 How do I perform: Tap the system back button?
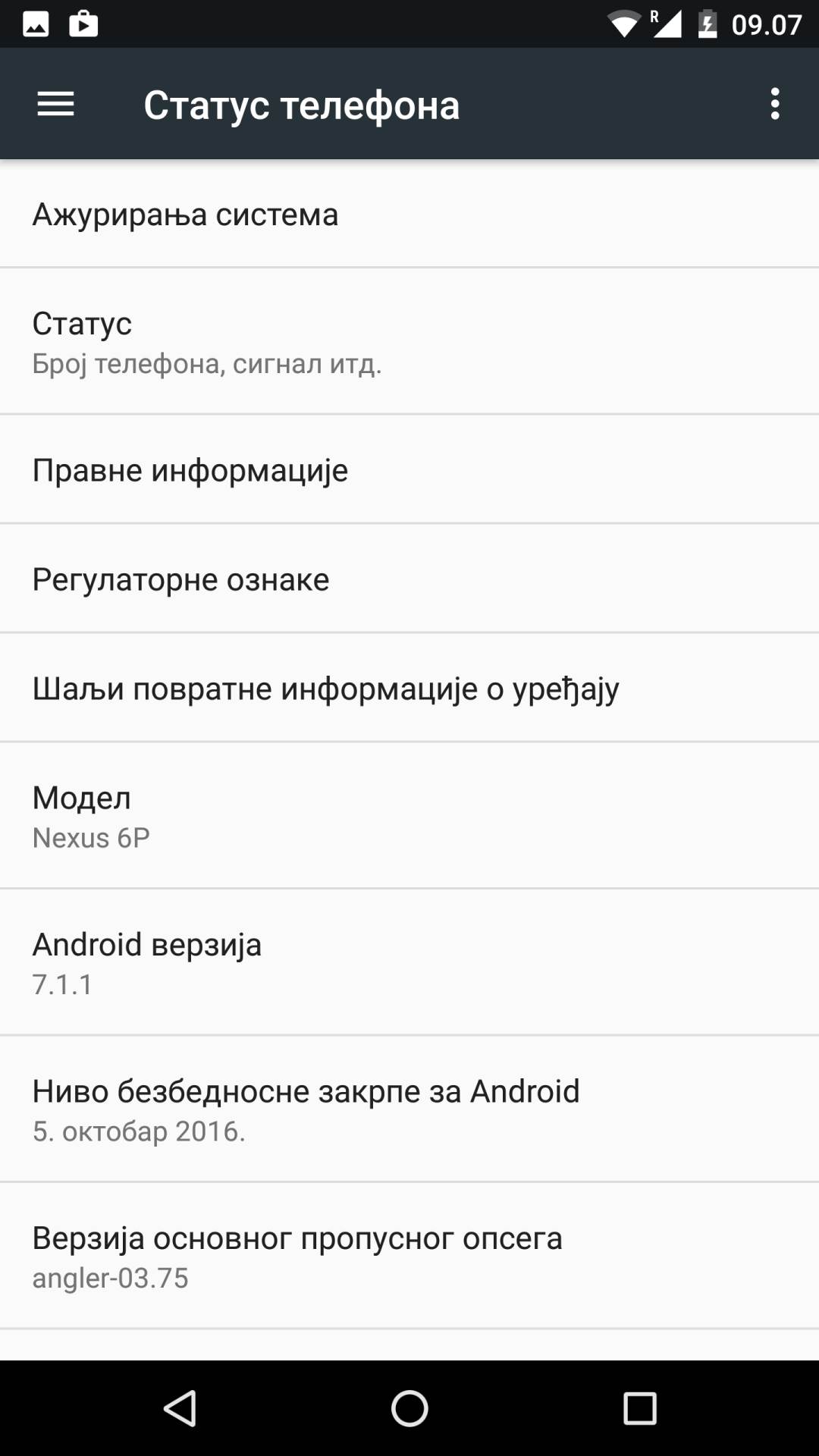click(x=180, y=1408)
